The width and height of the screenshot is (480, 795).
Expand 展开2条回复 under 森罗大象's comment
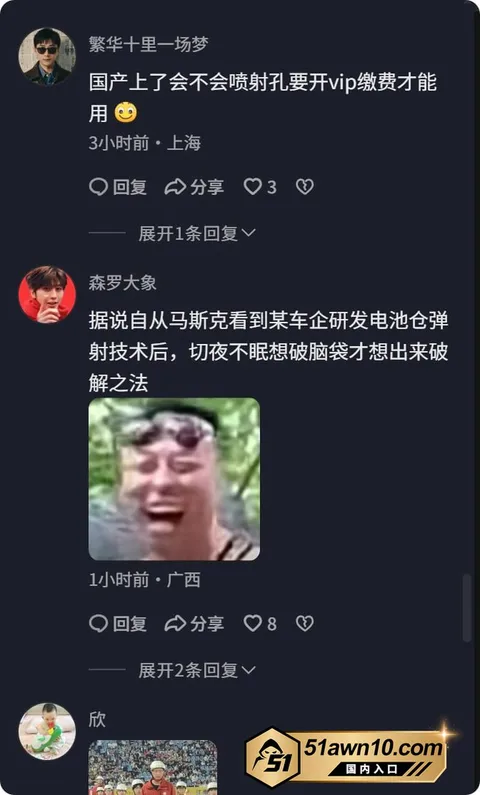pyautogui.click(x=197, y=670)
